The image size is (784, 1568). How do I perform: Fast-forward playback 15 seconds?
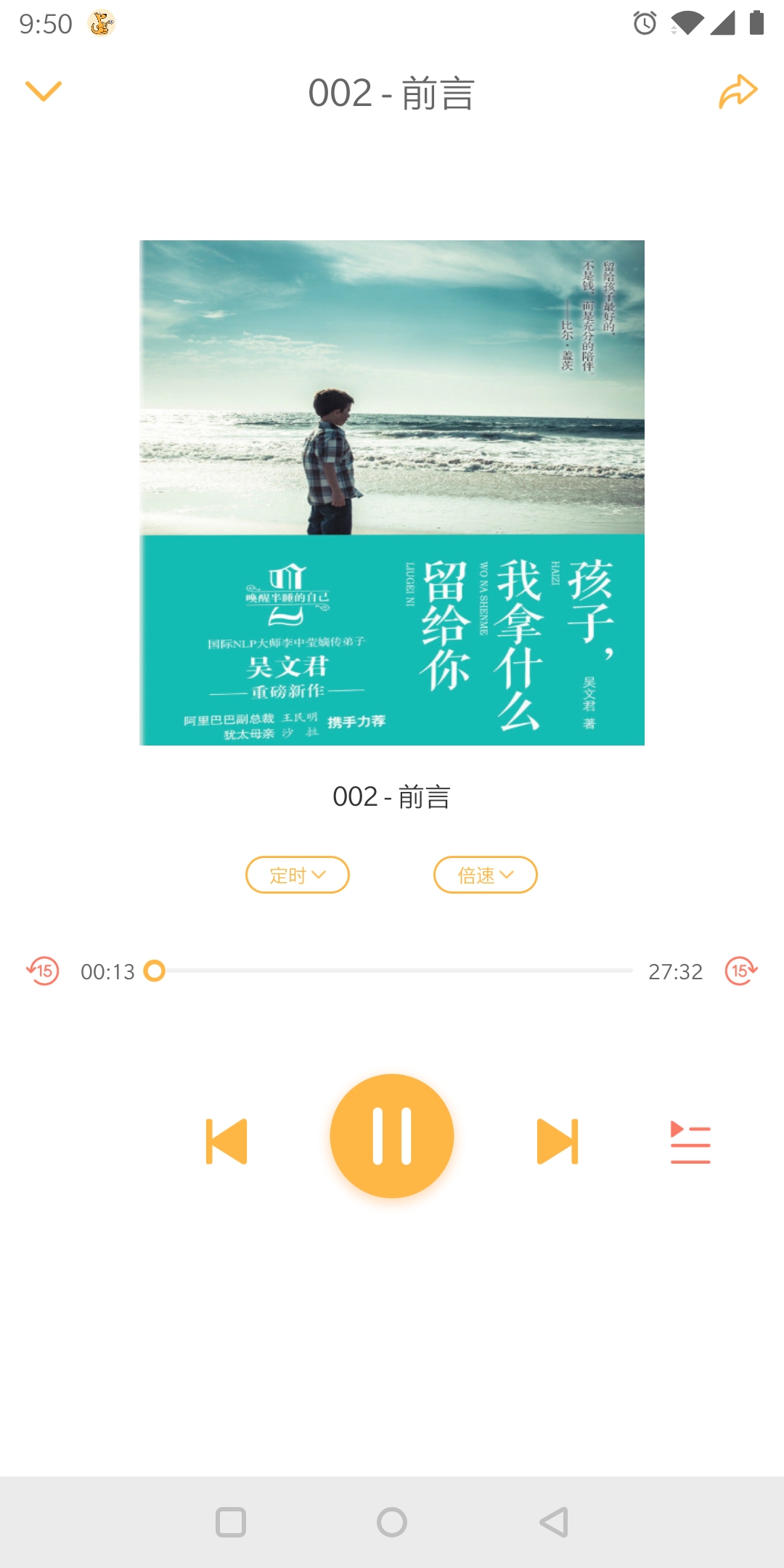coord(742,971)
